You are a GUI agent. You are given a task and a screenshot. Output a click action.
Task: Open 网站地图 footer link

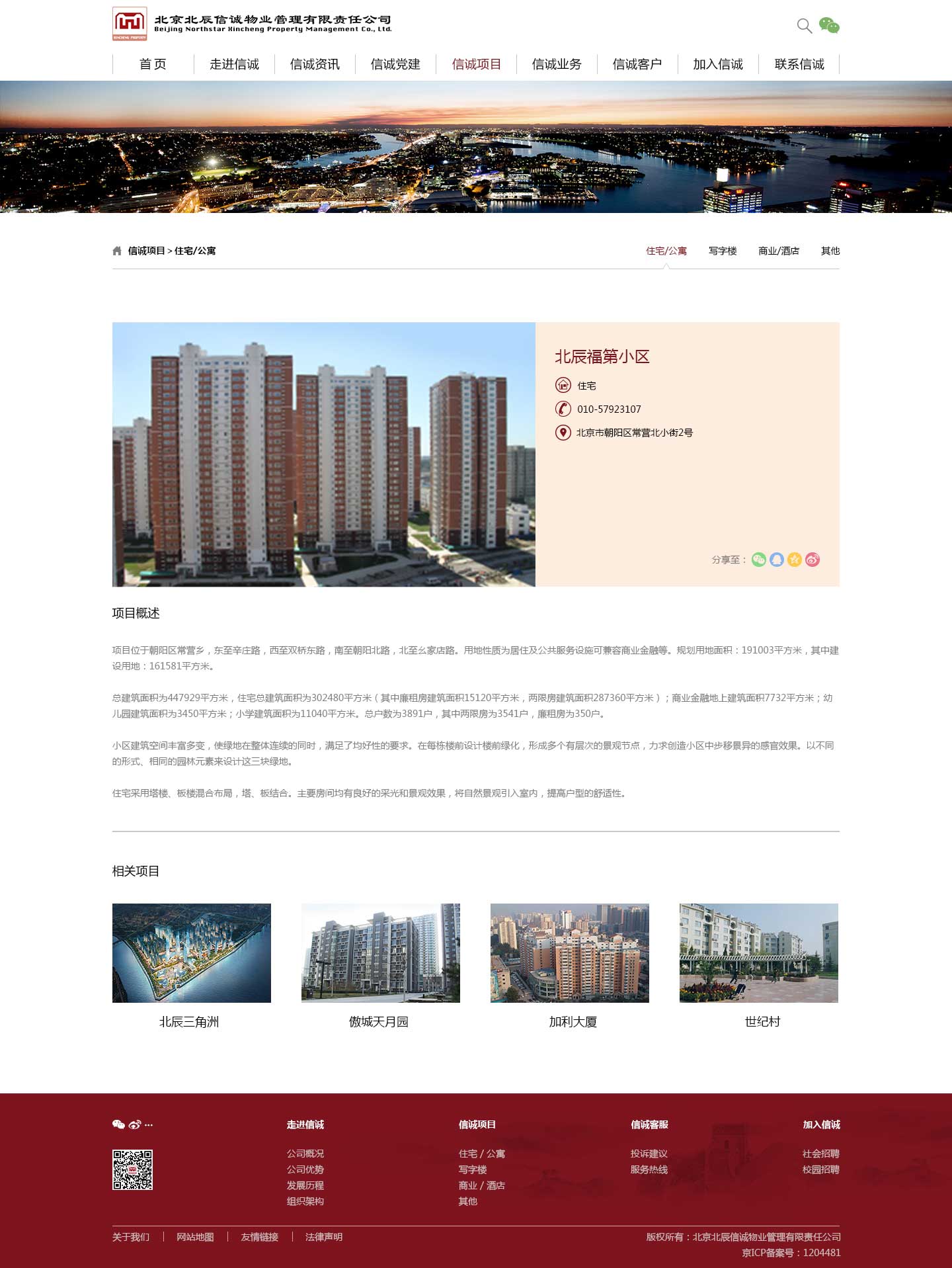195,1237
